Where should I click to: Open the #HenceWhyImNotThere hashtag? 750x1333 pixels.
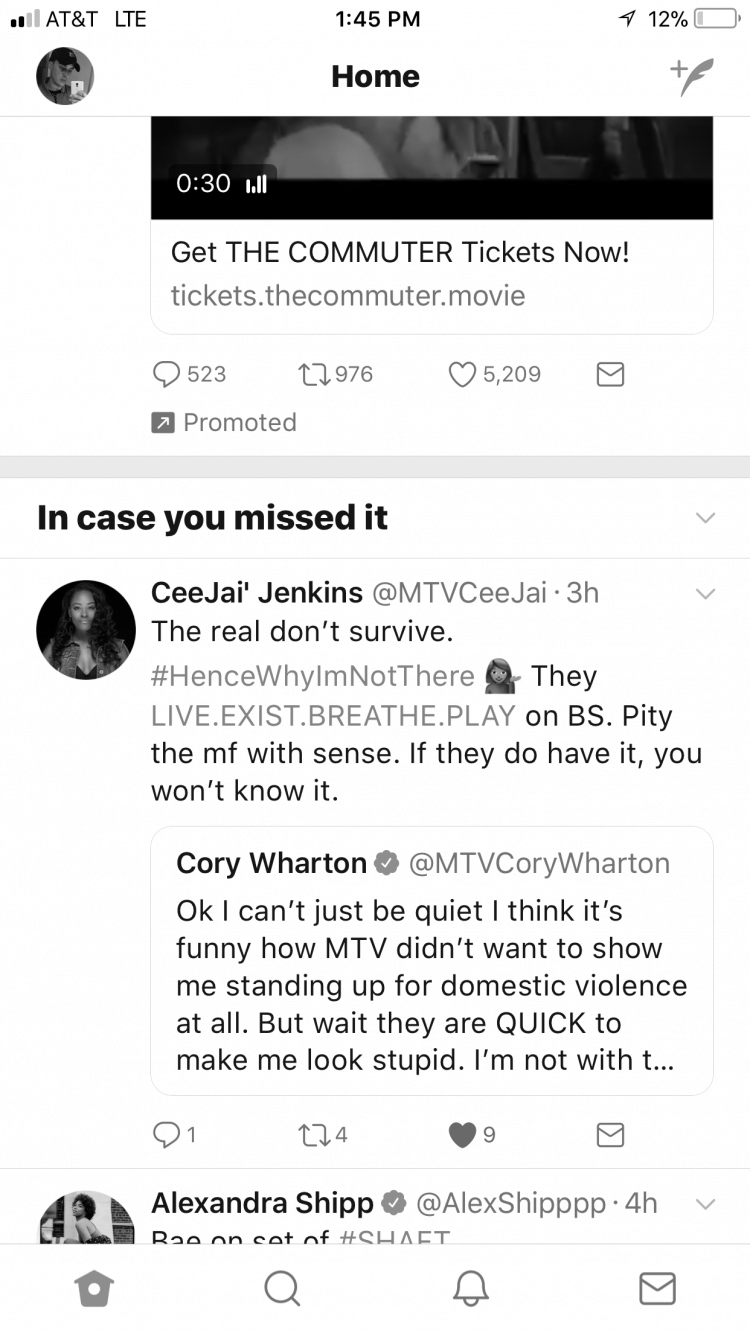click(313, 676)
